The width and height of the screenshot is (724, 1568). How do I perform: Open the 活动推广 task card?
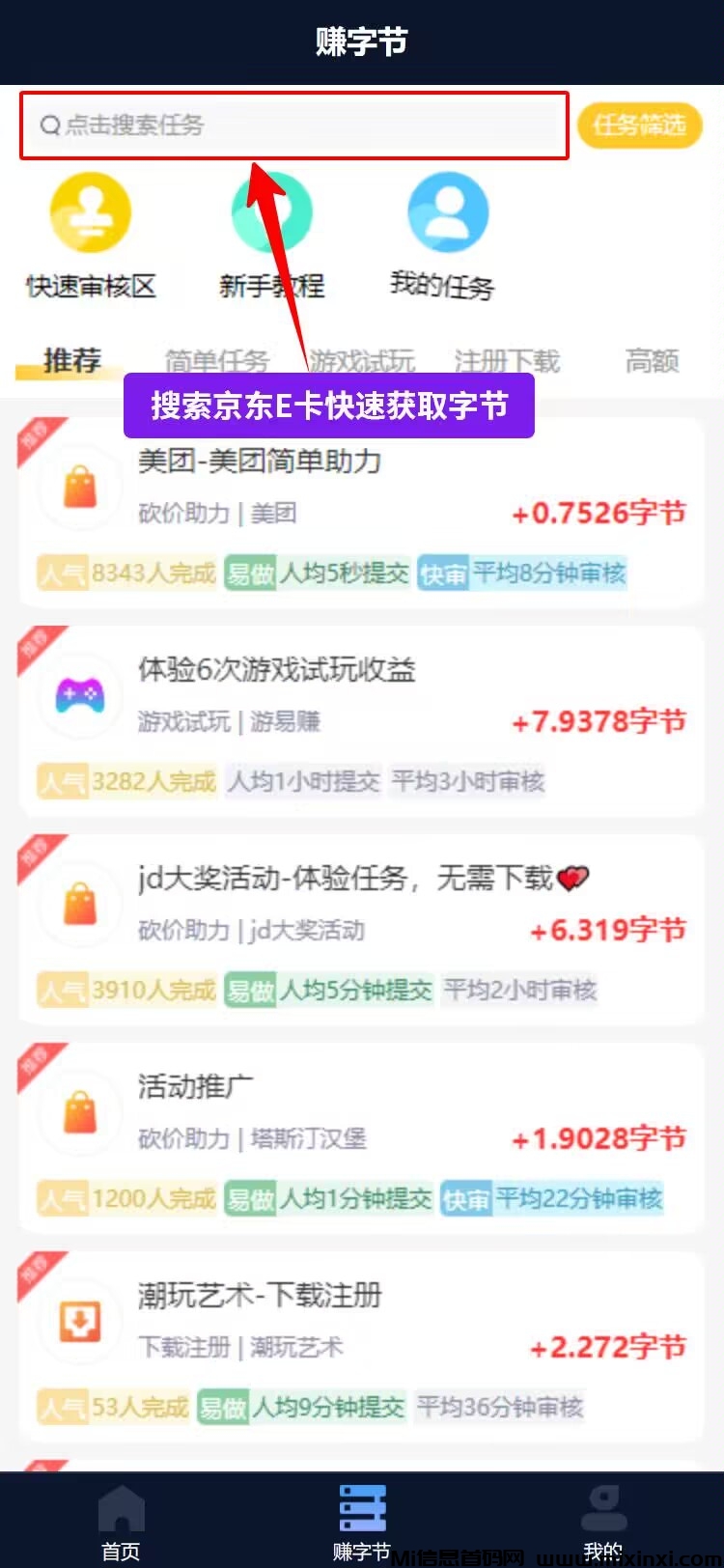click(361, 1137)
